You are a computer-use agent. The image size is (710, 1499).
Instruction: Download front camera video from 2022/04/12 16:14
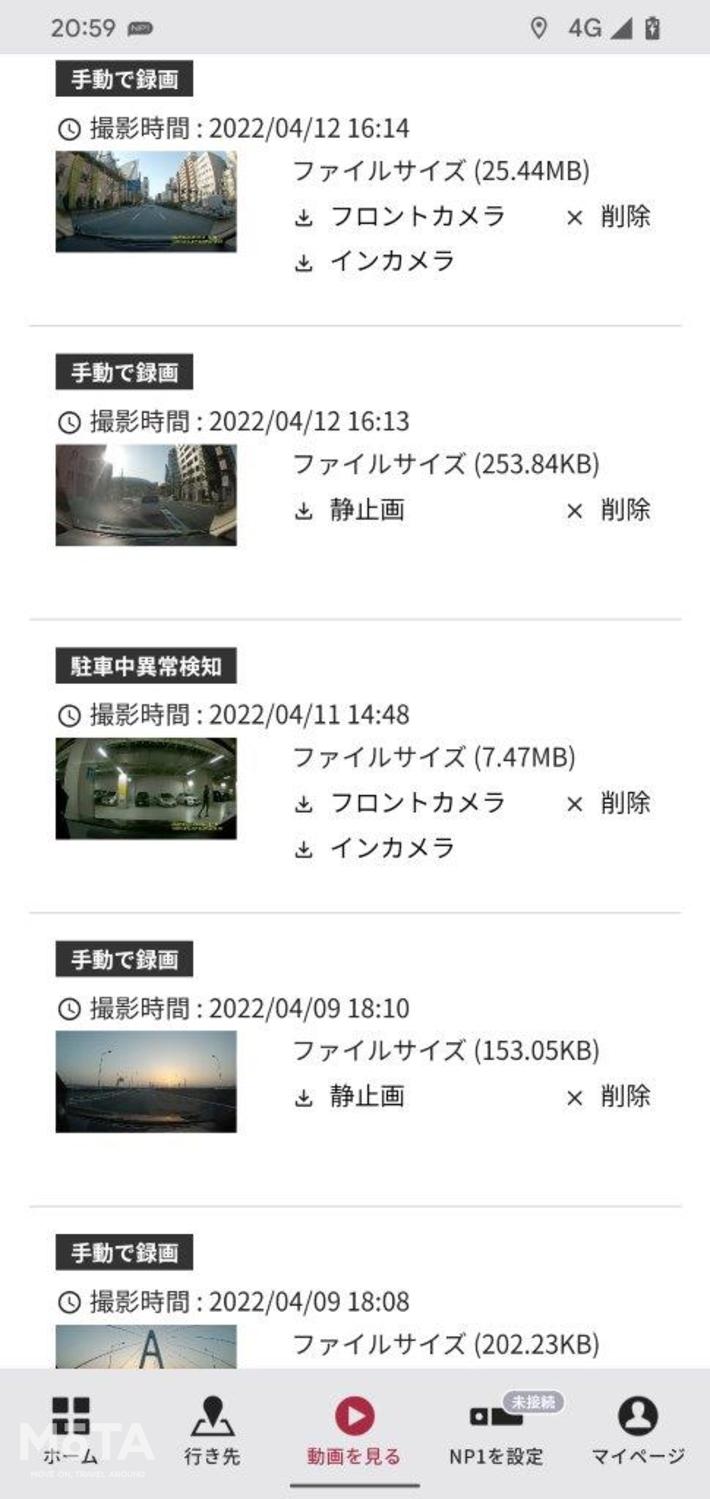(400, 217)
